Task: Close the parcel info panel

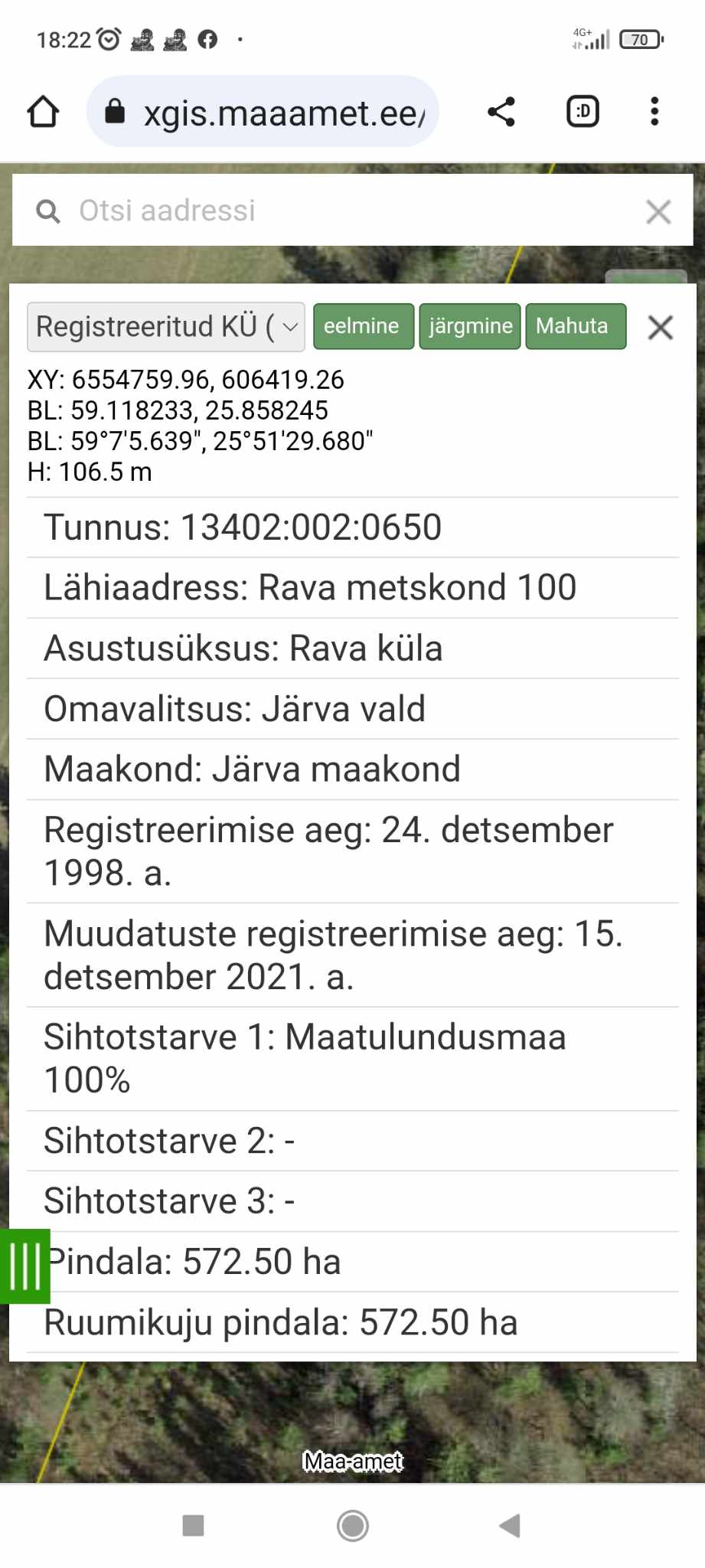Action: (x=660, y=328)
